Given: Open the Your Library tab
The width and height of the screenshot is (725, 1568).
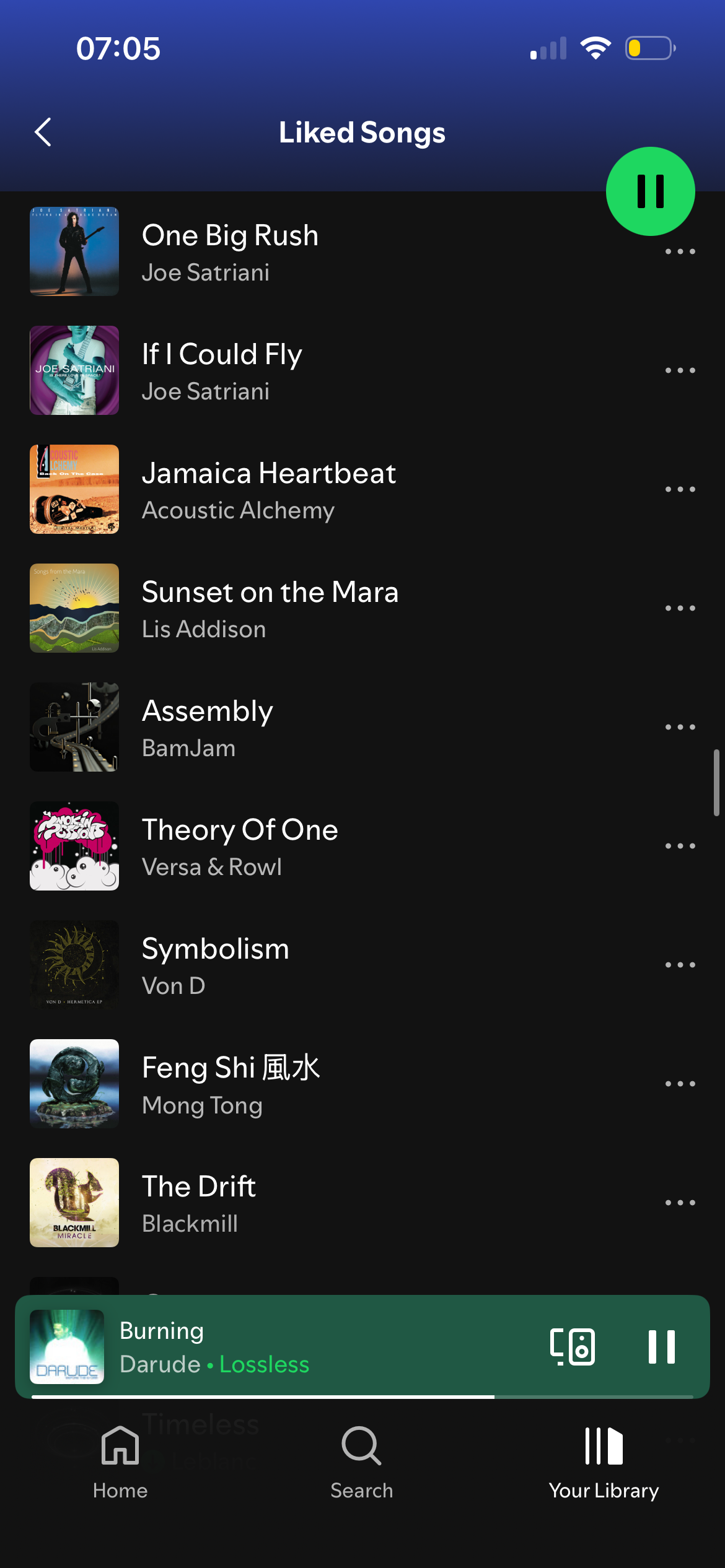Looking at the screenshot, I should coord(604,1463).
